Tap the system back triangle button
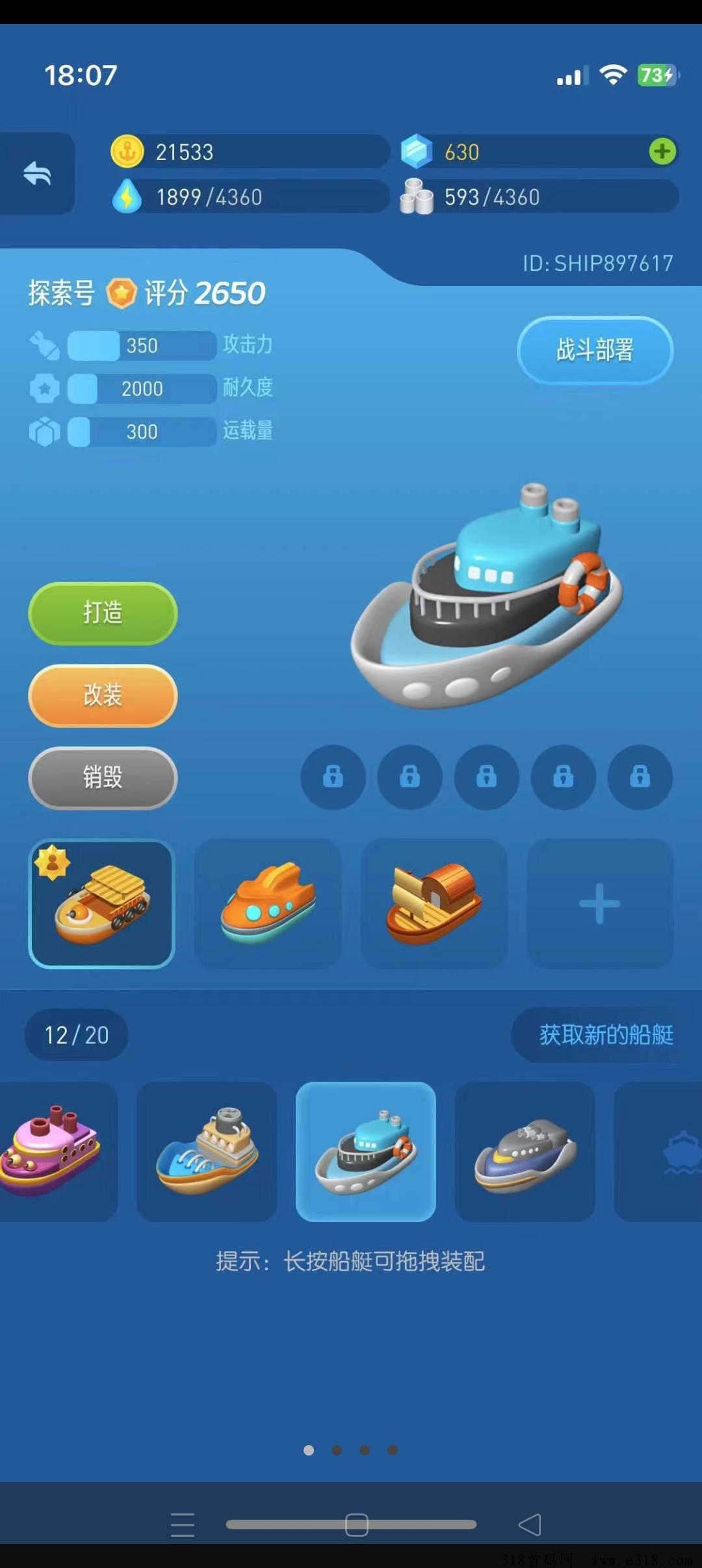Screen dimensions: 702x1568 coord(529,1524)
